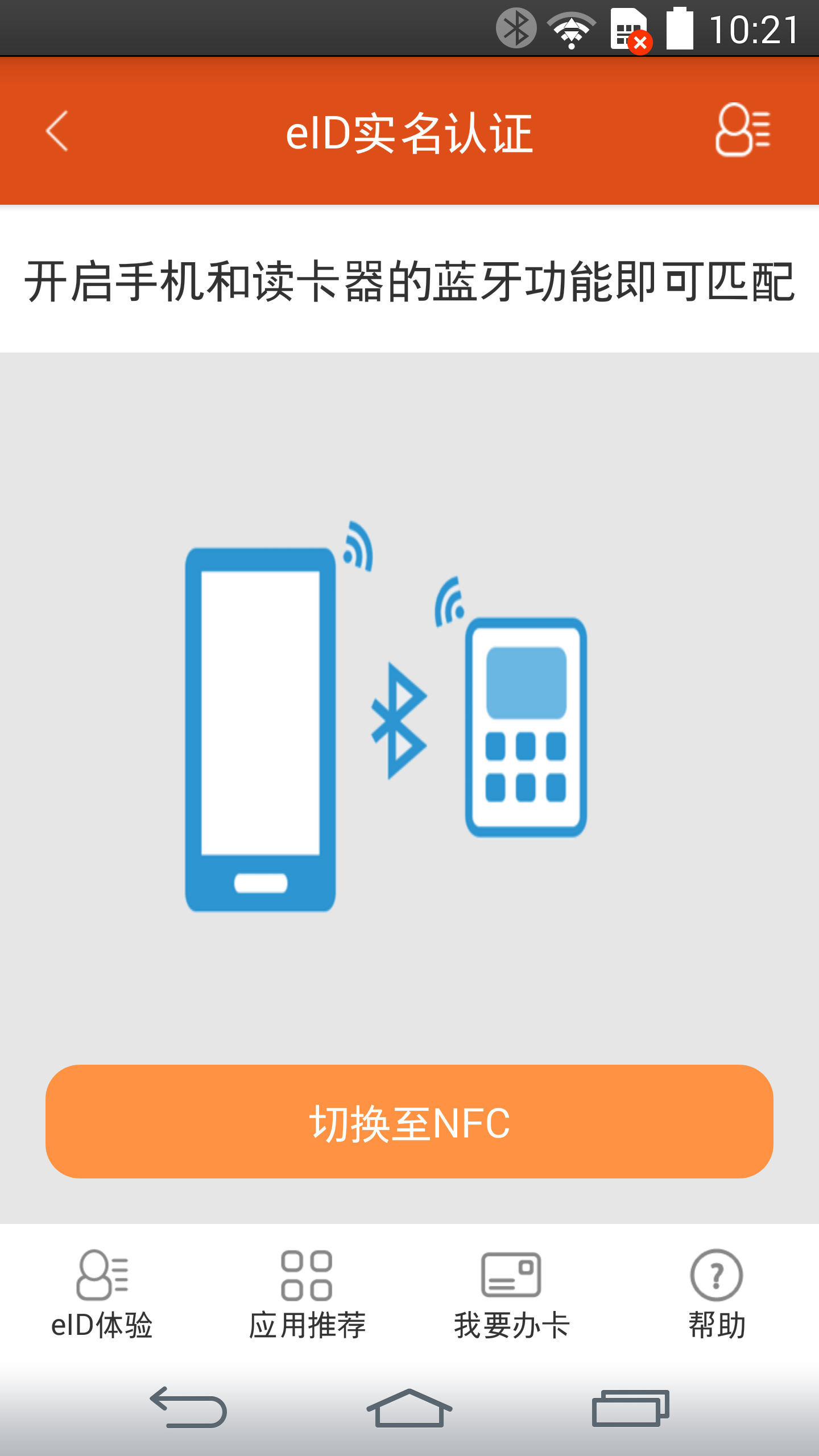Go back using the header arrow
819x1456 pixels.
[x=57, y=131]
